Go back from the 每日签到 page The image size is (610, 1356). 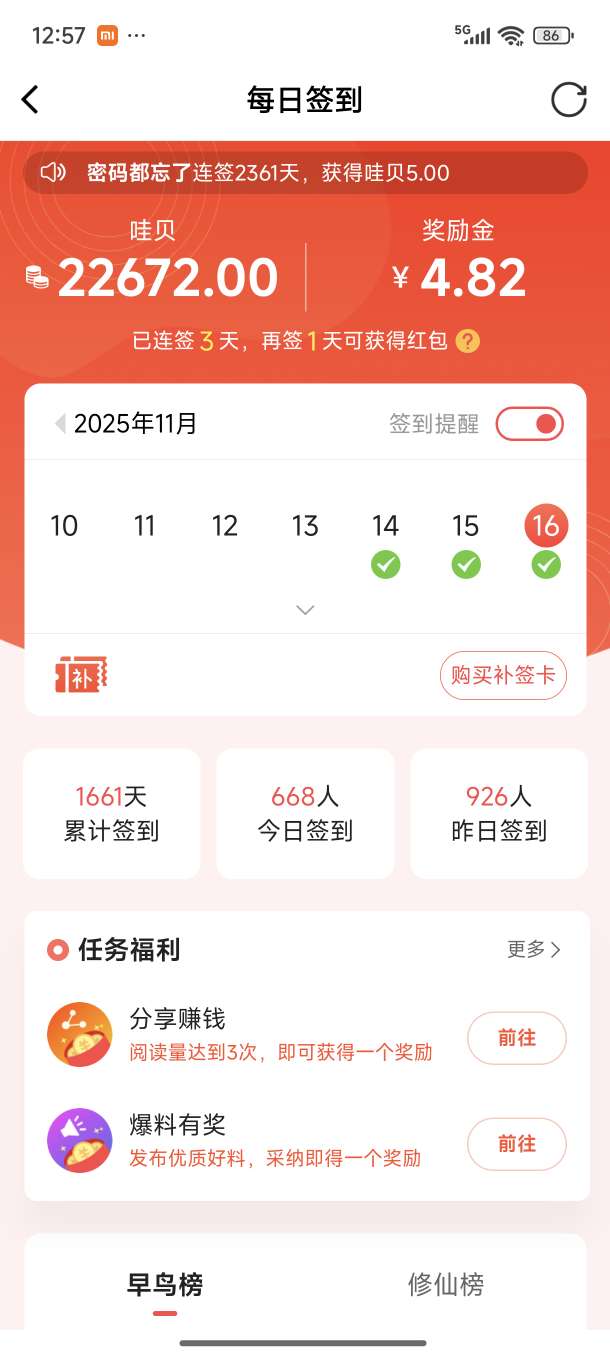[30, 100]
